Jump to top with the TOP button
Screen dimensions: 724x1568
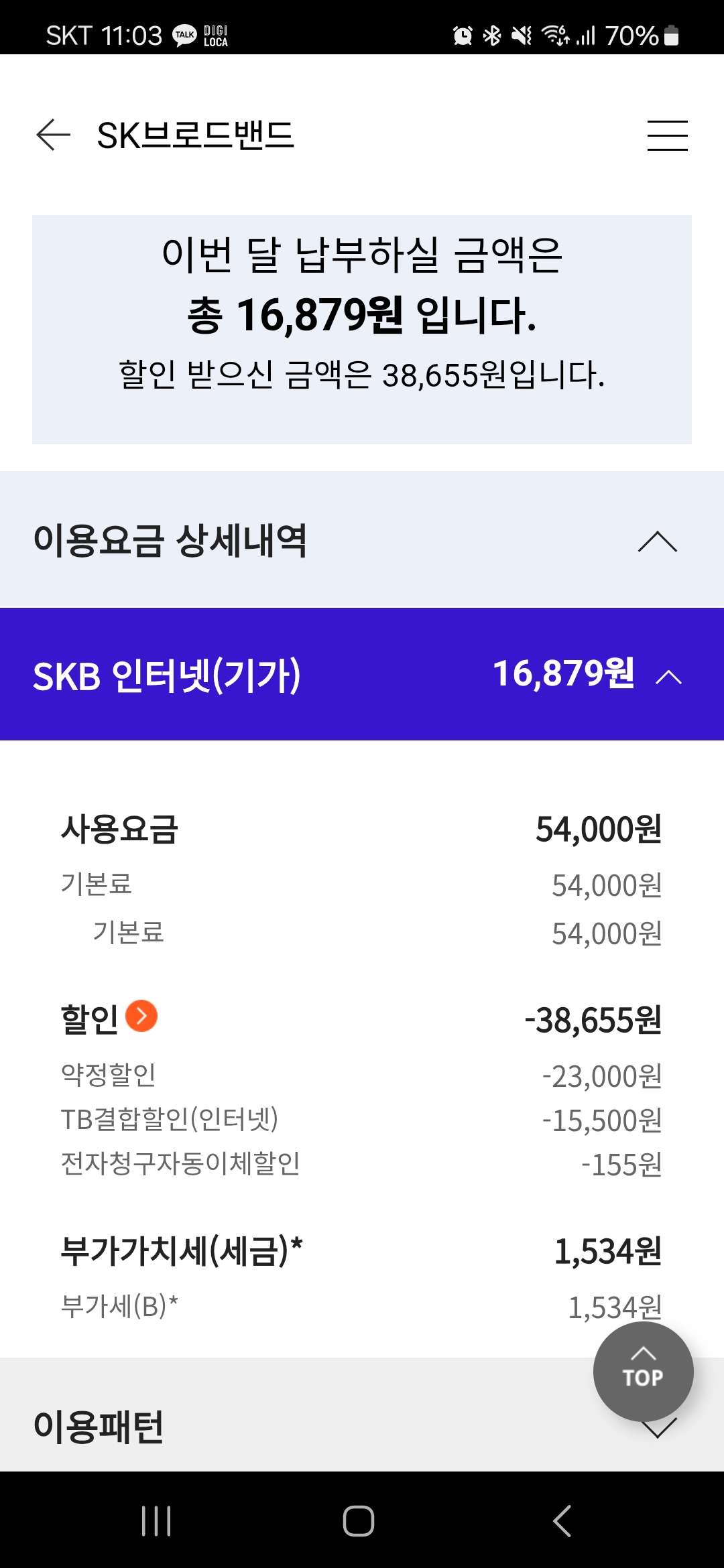tap(643, 1371)
